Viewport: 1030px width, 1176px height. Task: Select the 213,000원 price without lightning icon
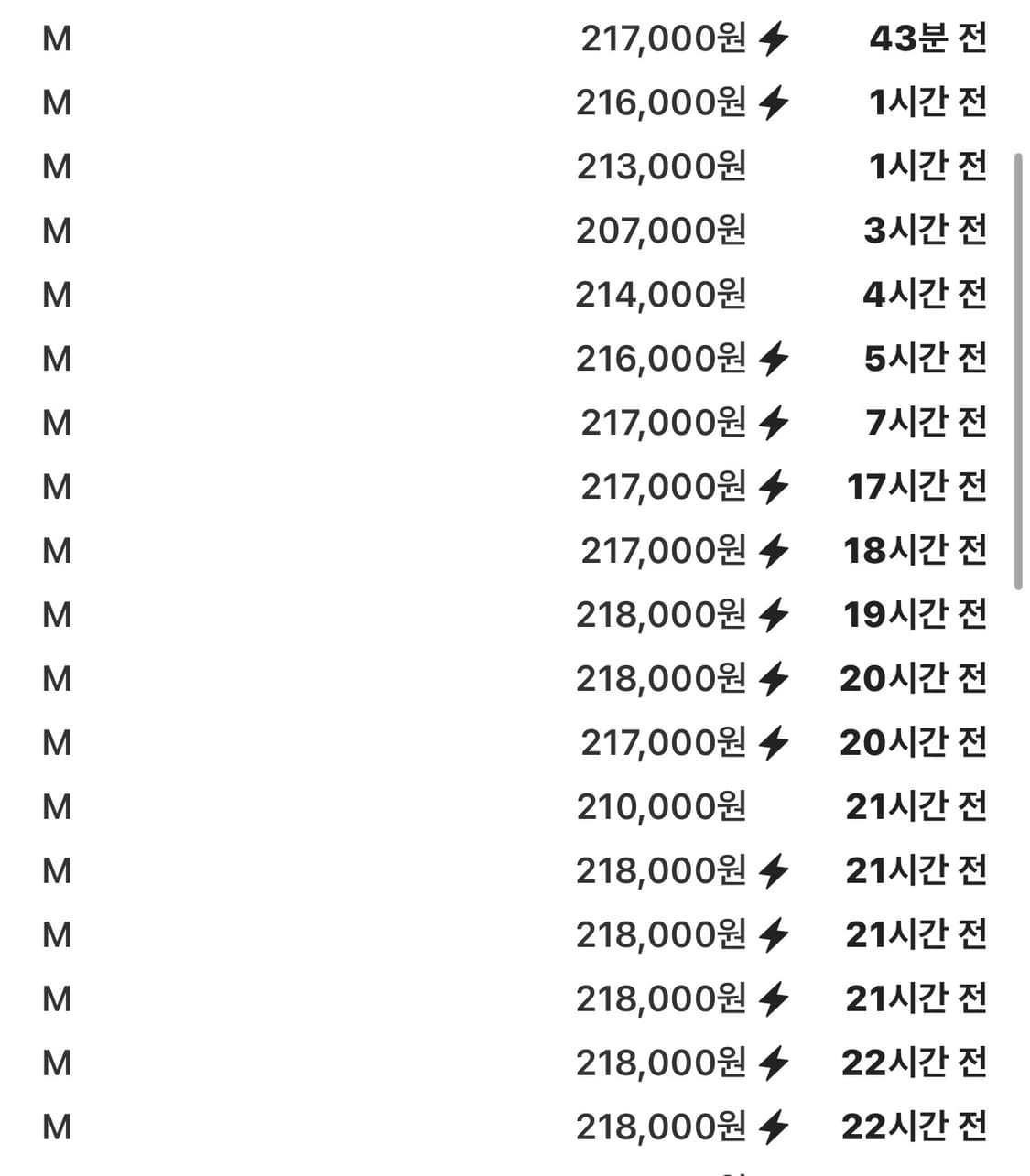point(664,167)
